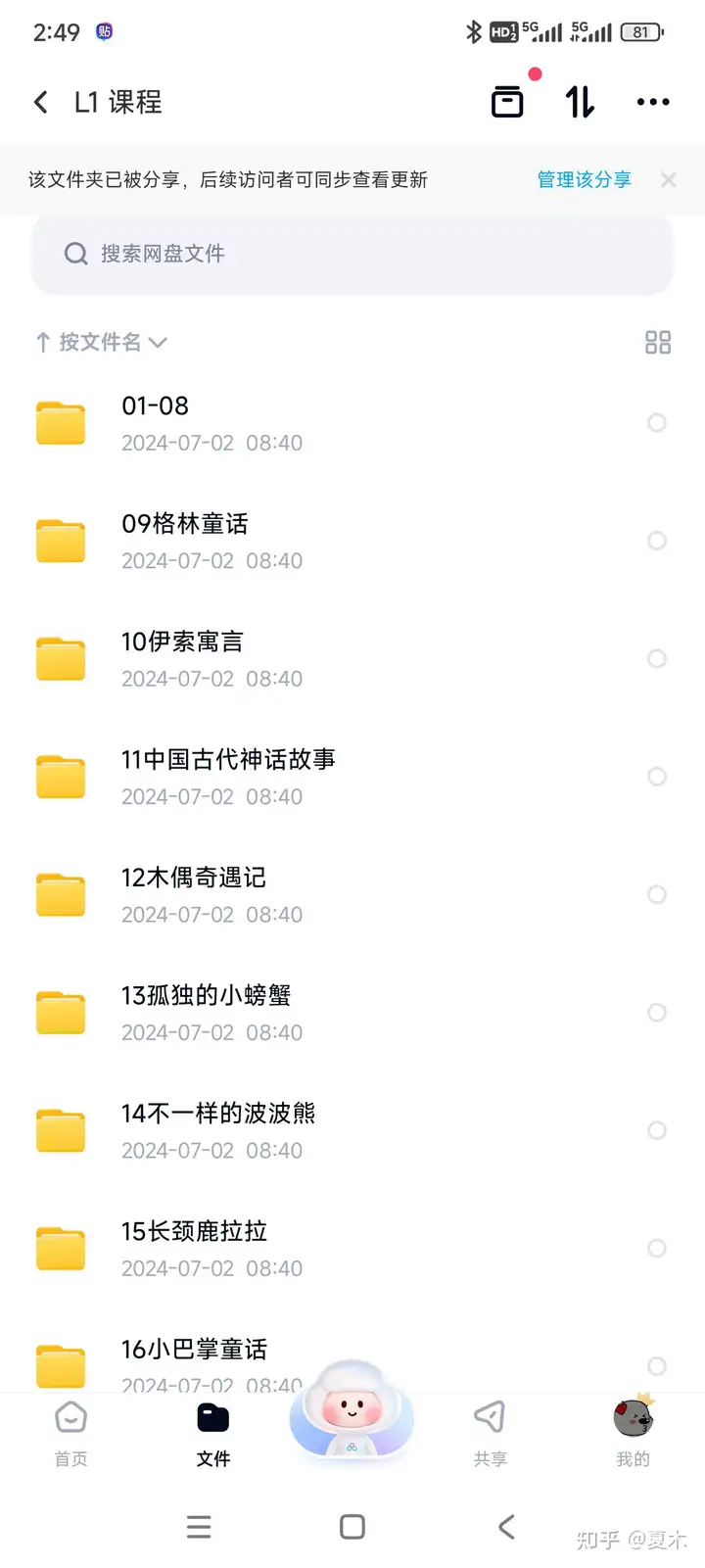Open the file transfer/sort order icon
705x1568 pixels.
pos(580,102)
